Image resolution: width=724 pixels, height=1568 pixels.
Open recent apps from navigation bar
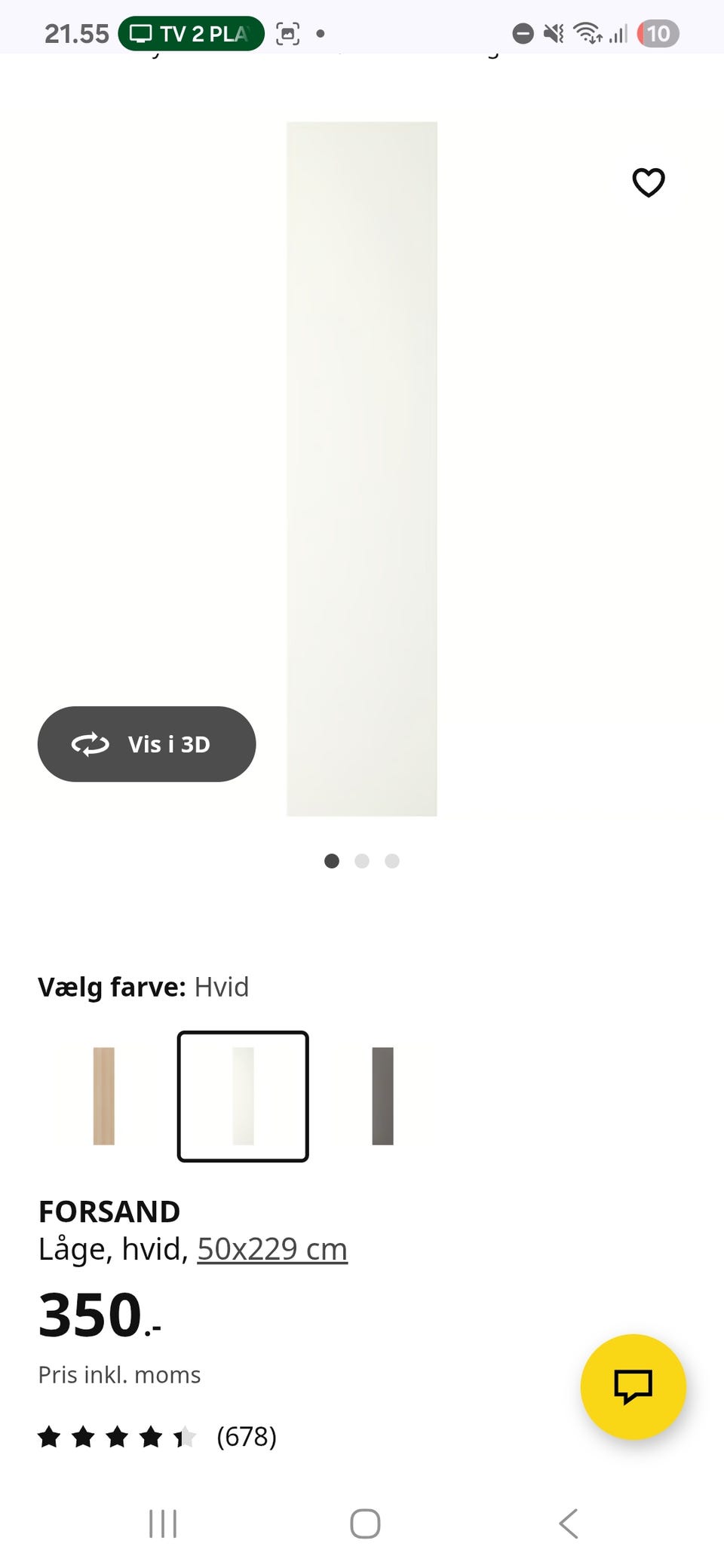click(162, 1523)
